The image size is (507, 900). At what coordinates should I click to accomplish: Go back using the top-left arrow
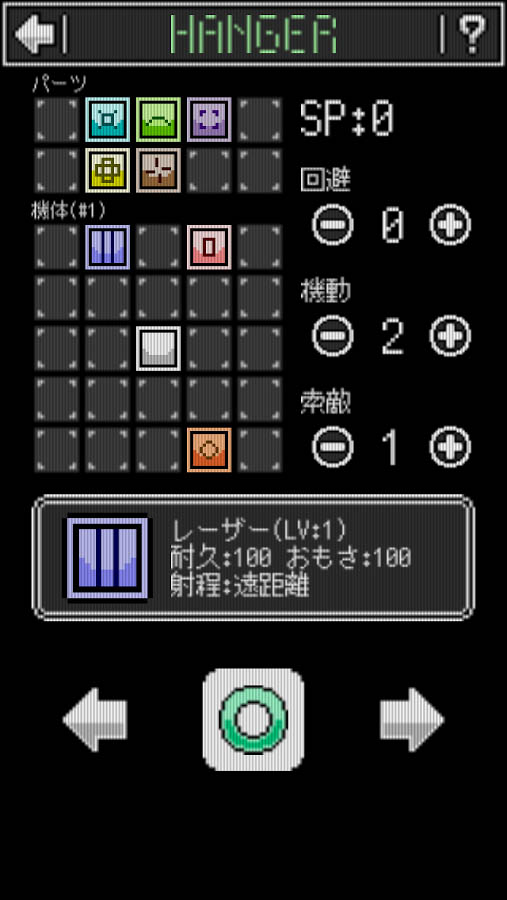point(35,34)
